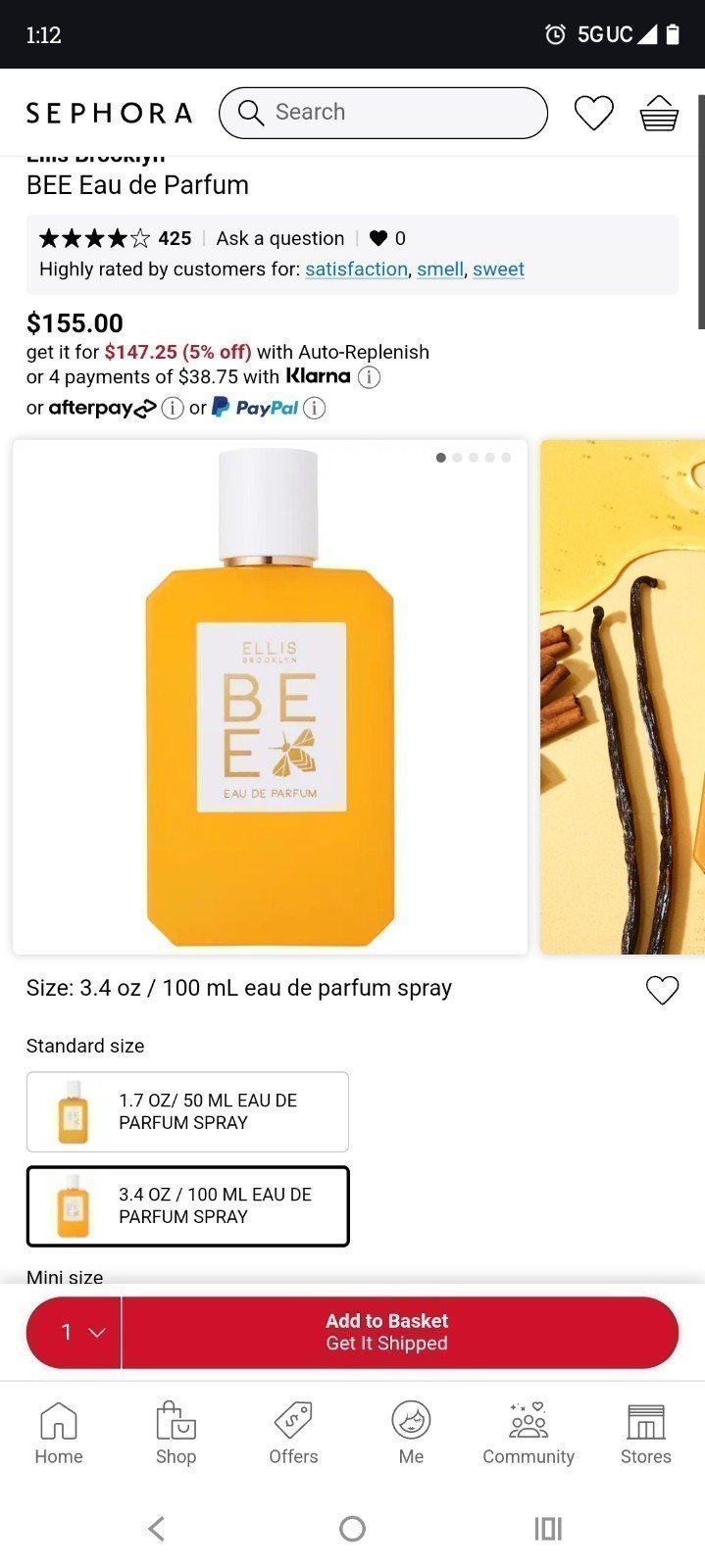Screen dimensions: 705x1568
Task: Open the sweet review highlight link
Action: pos(498,269)
